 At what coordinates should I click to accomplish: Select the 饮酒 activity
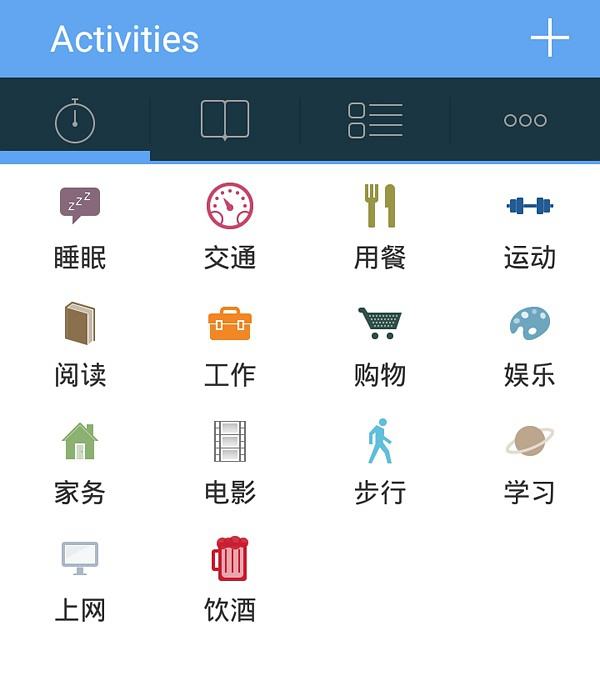click(x=230, y=578)
